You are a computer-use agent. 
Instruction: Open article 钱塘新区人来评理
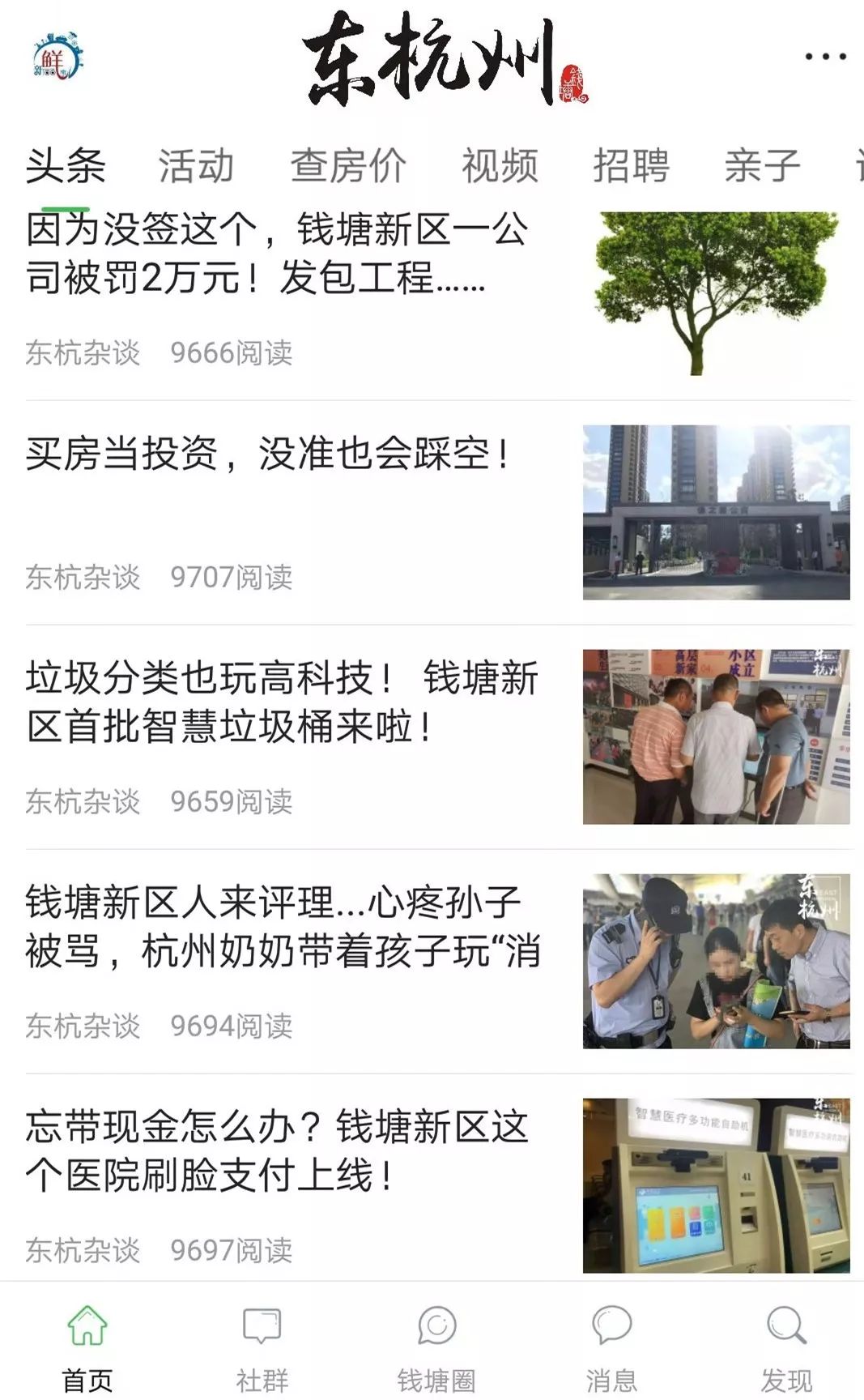pos(283,926)
